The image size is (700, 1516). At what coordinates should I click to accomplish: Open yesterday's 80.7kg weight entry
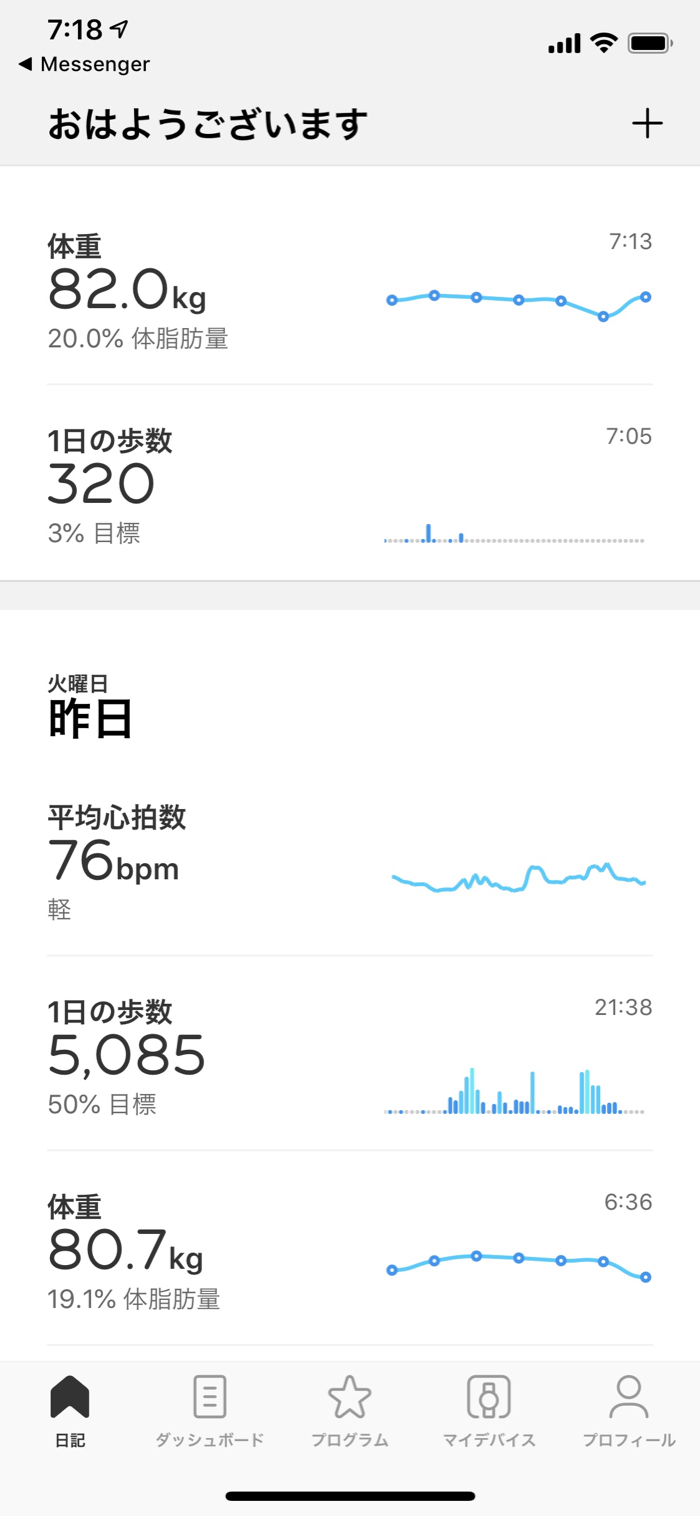click(x=350, y=1250)
